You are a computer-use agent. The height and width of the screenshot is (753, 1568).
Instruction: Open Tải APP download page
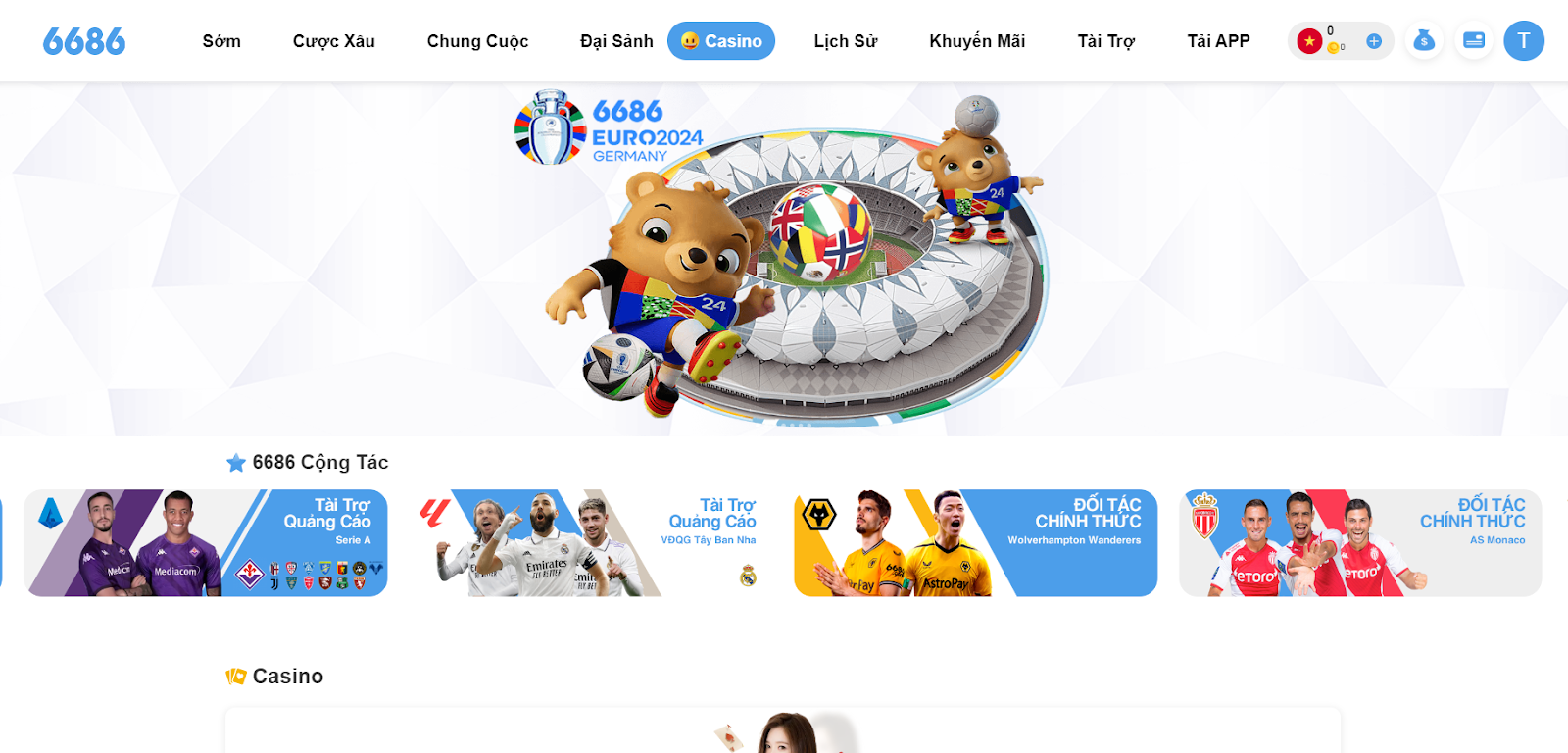click(x=1218, y=41)
